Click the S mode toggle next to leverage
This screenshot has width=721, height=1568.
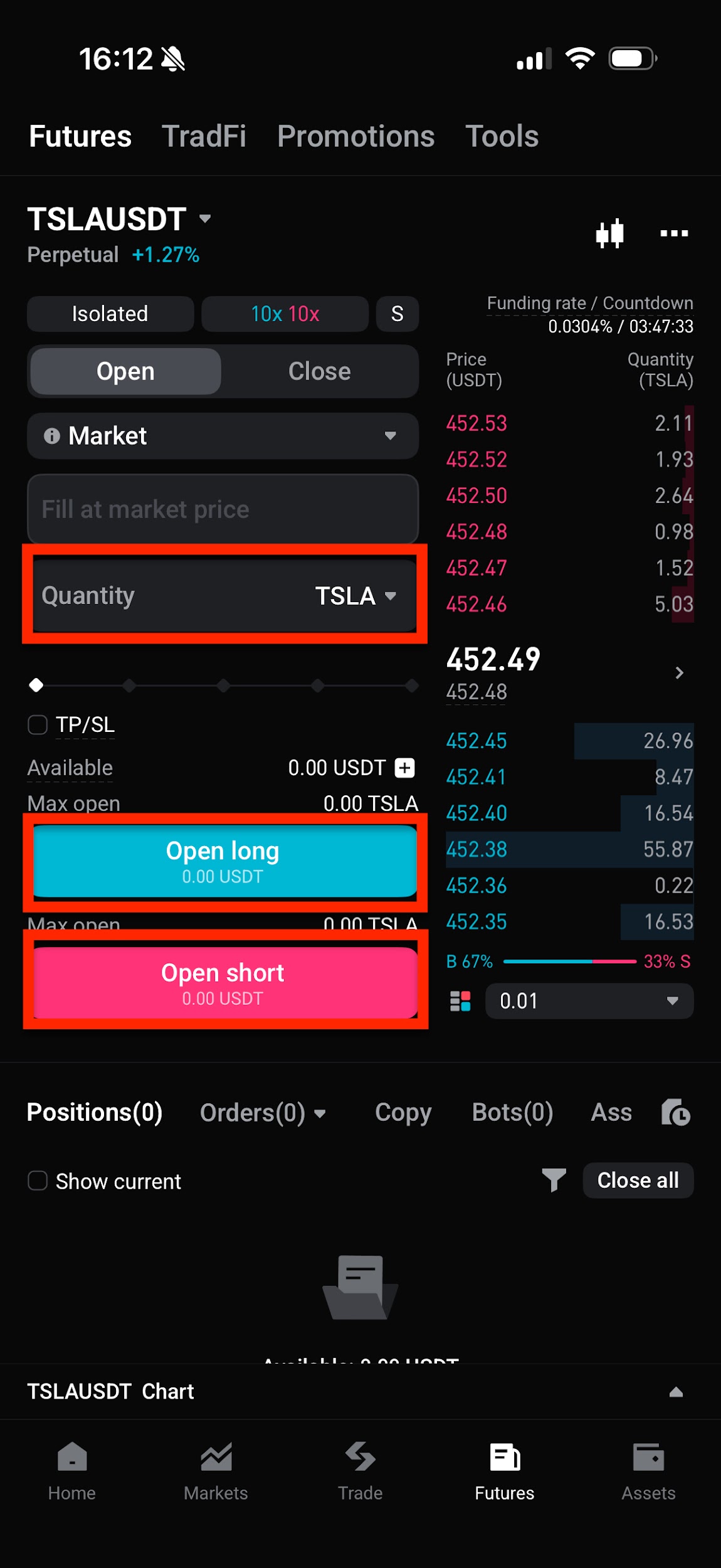click(397, 314)
